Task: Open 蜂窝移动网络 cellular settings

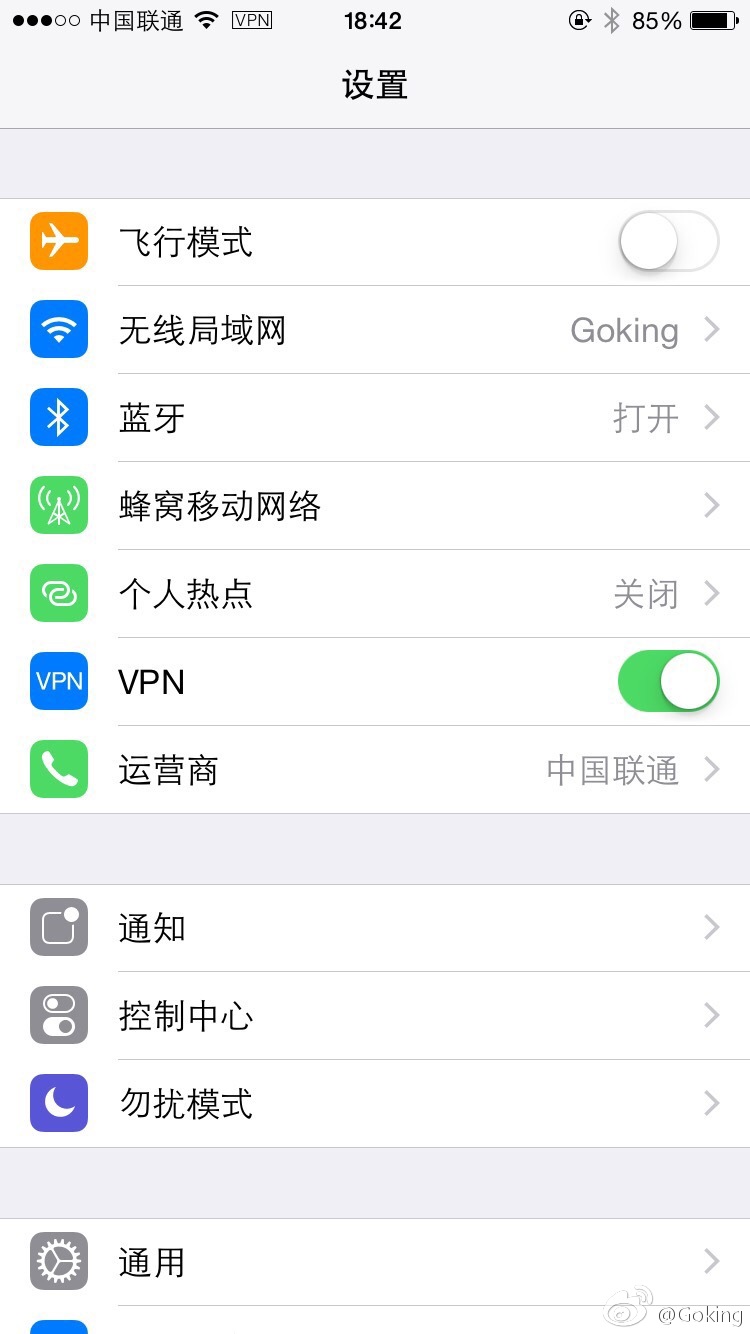Action: (375, 506)
